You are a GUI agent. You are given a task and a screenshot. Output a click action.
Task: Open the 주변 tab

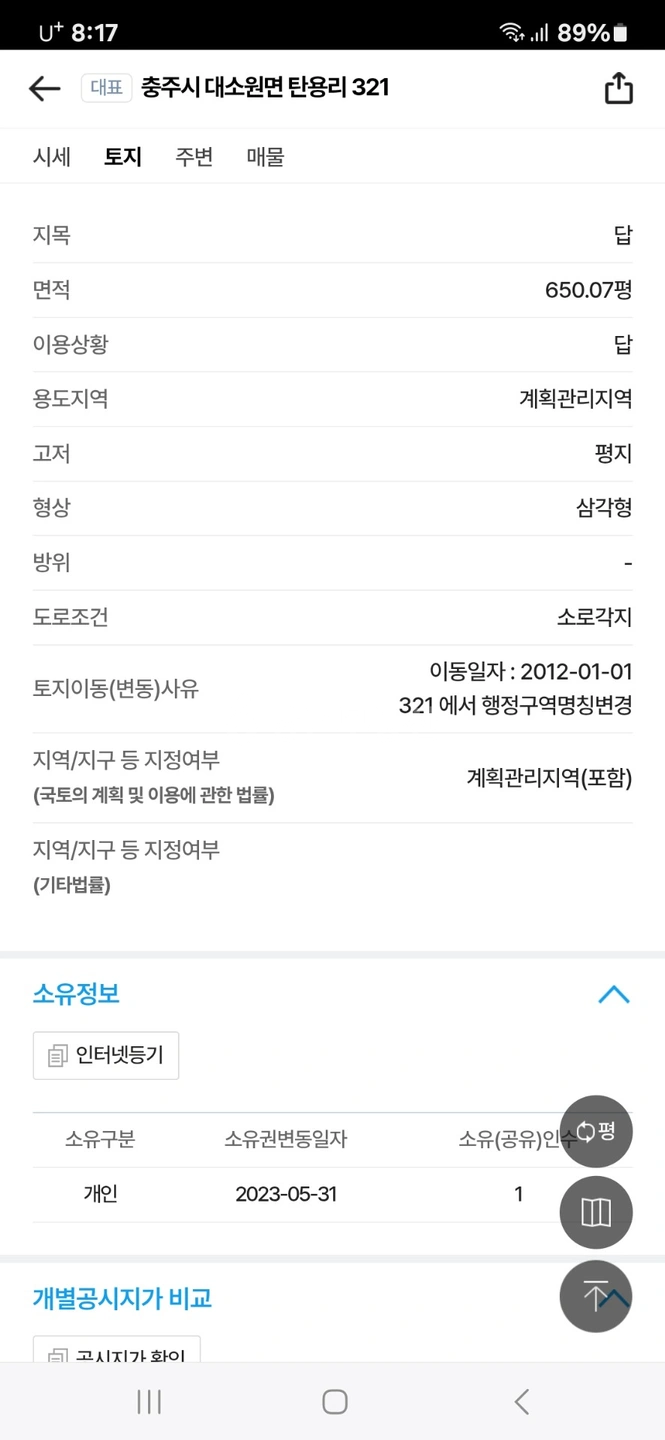click(x=194, y=157)
